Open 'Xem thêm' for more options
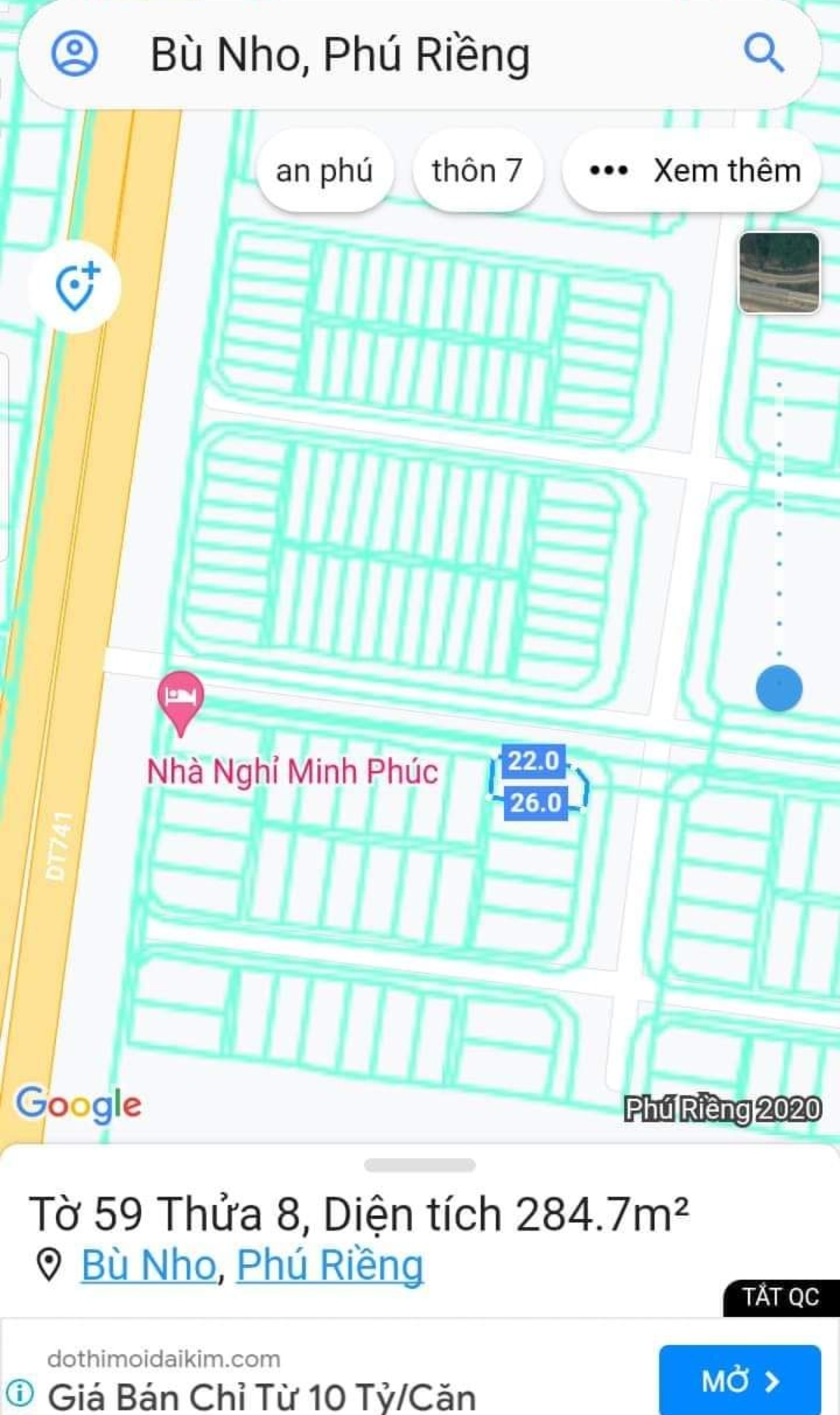Screen dimensions: 840x1415 [694, 170]
